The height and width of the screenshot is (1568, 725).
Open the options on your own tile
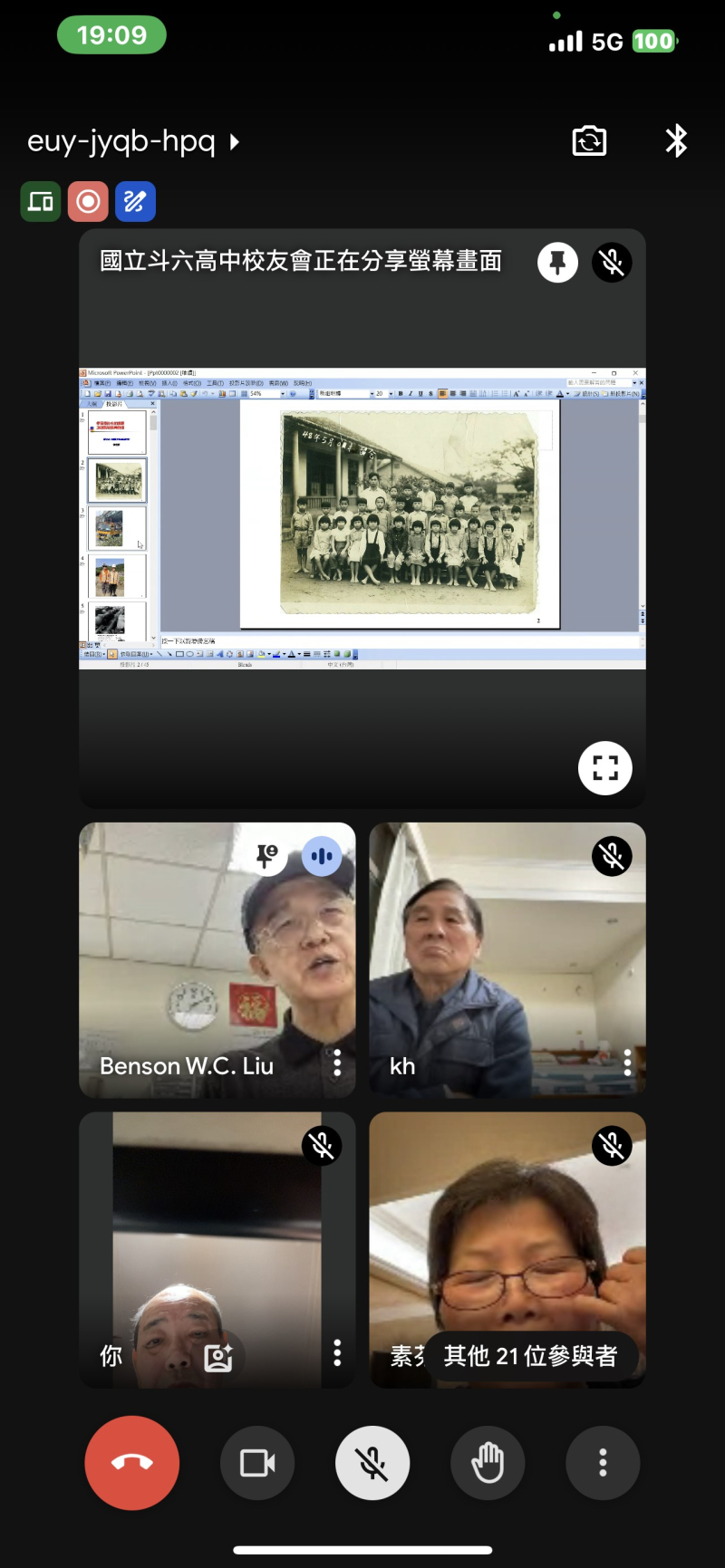[x=337, y=1352]
